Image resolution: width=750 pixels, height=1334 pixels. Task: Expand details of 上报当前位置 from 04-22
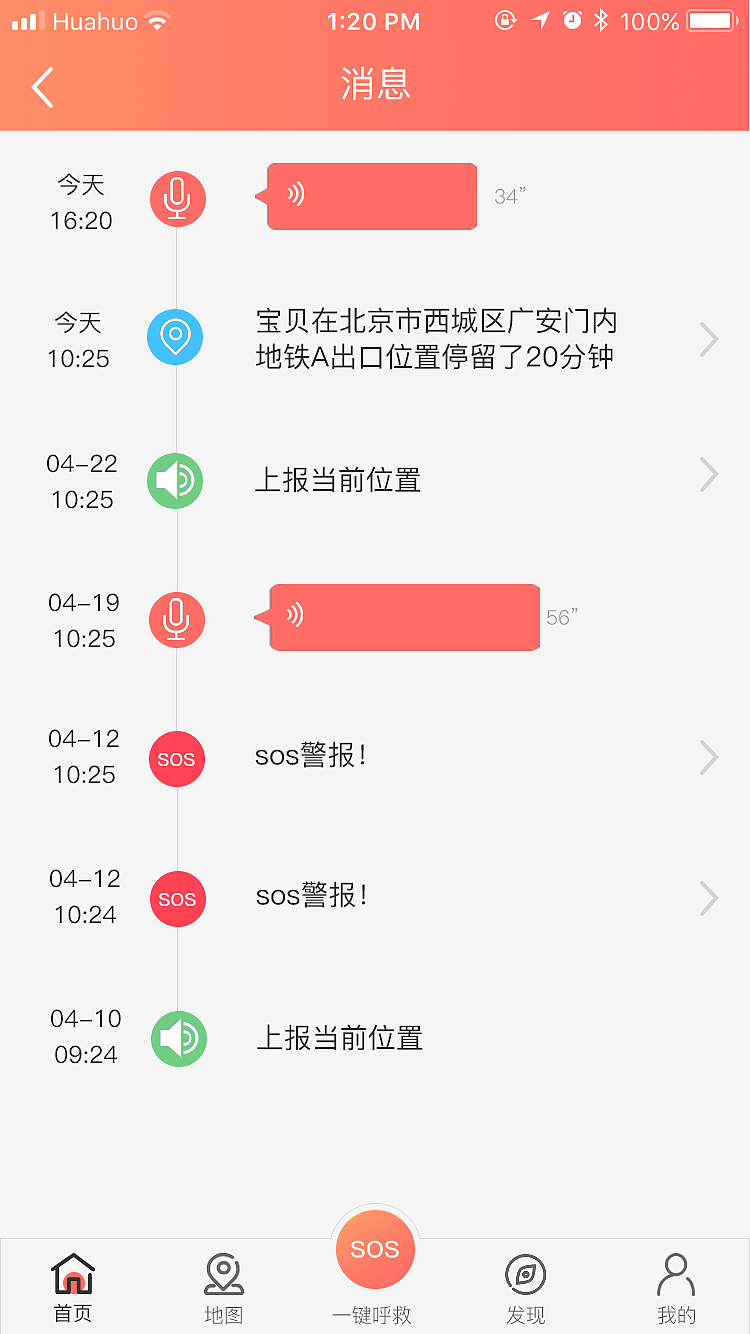click(709, 475)
